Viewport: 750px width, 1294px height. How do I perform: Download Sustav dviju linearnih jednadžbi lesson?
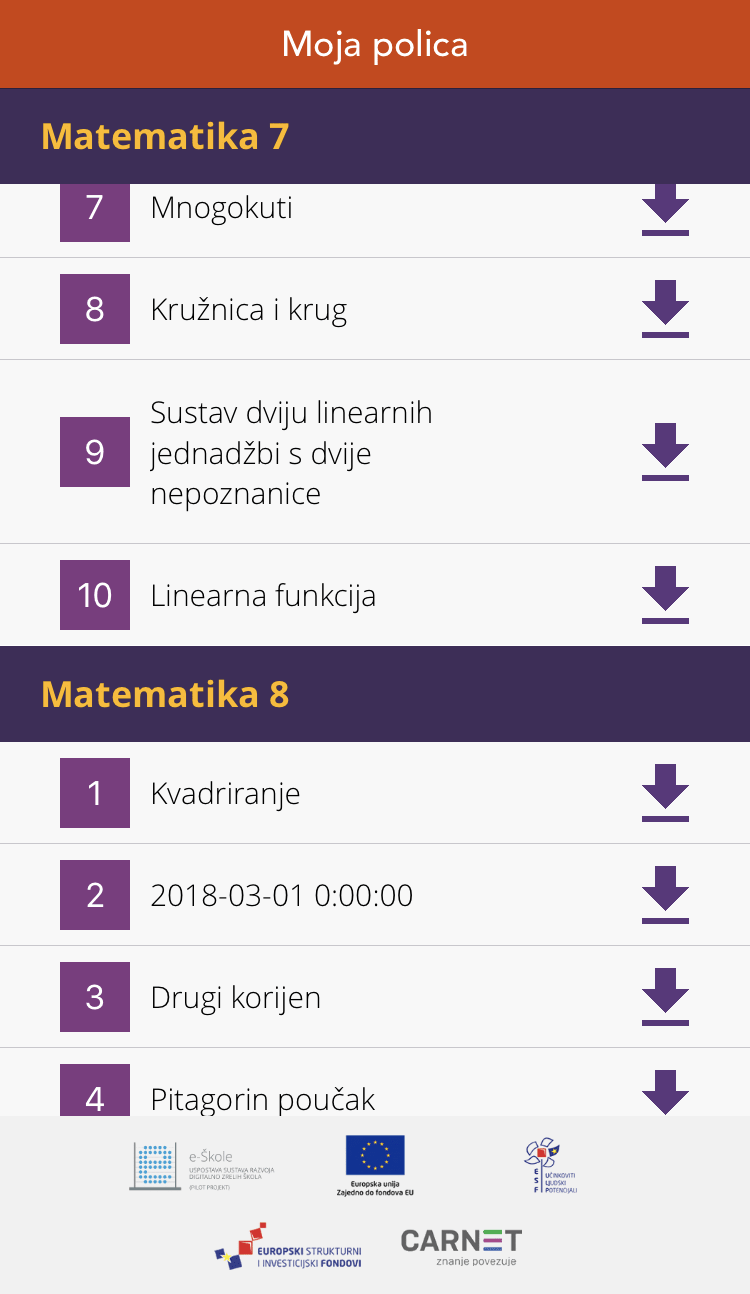click(x=665, y=452)
